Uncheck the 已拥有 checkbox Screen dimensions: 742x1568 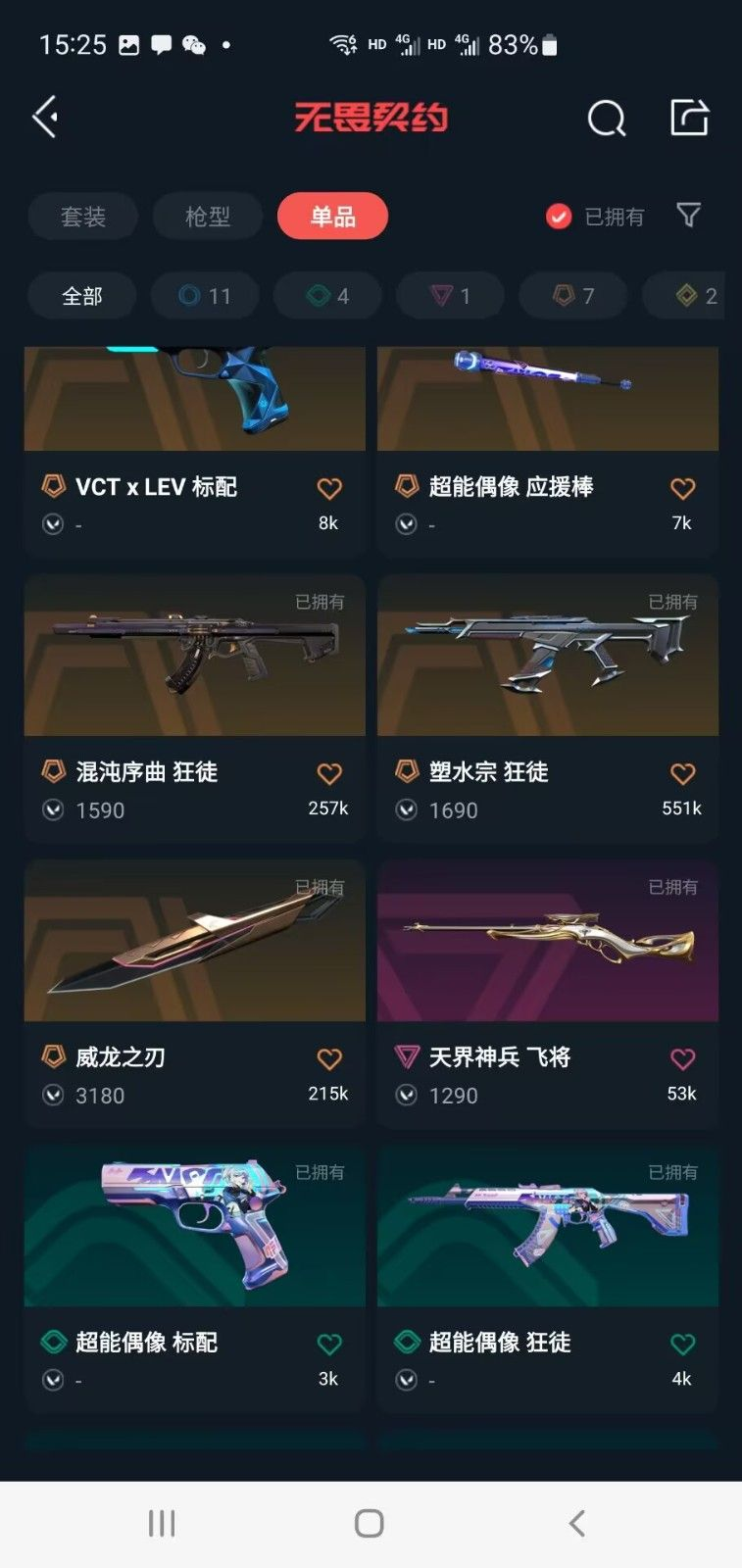point(559,217)
